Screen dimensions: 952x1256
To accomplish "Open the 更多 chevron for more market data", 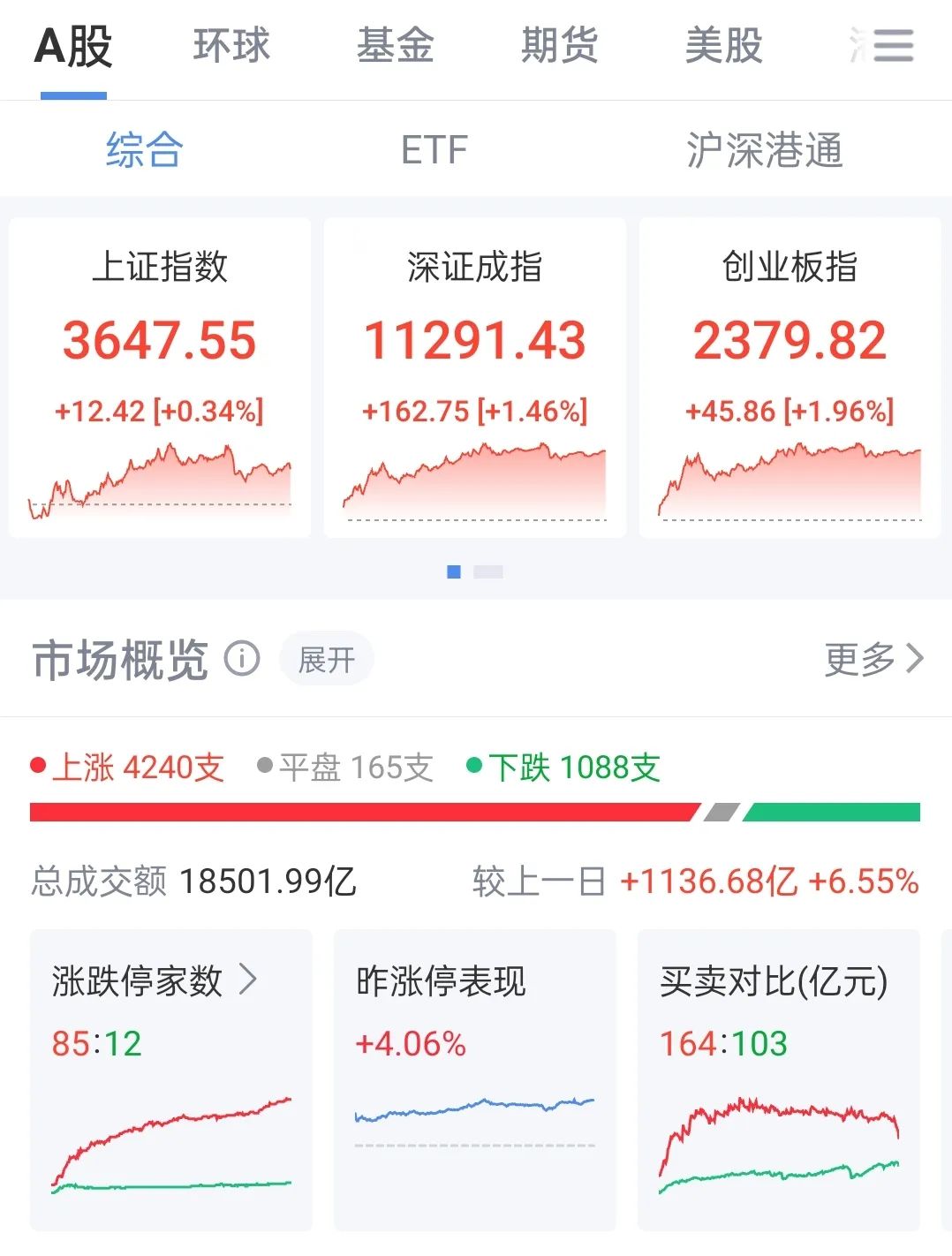I will coord(876,660).
